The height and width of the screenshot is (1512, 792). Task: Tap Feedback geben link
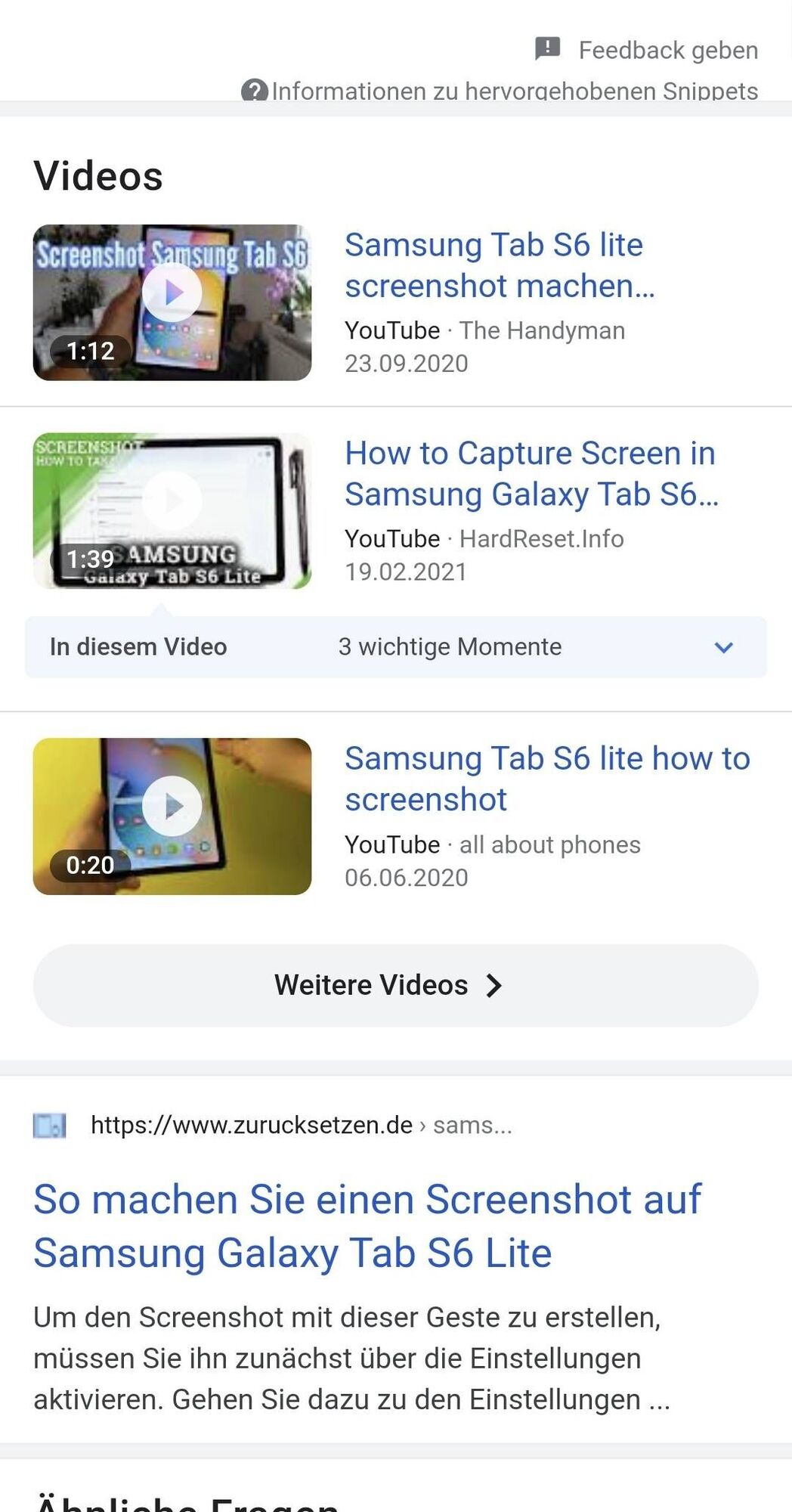coord(647,50)
